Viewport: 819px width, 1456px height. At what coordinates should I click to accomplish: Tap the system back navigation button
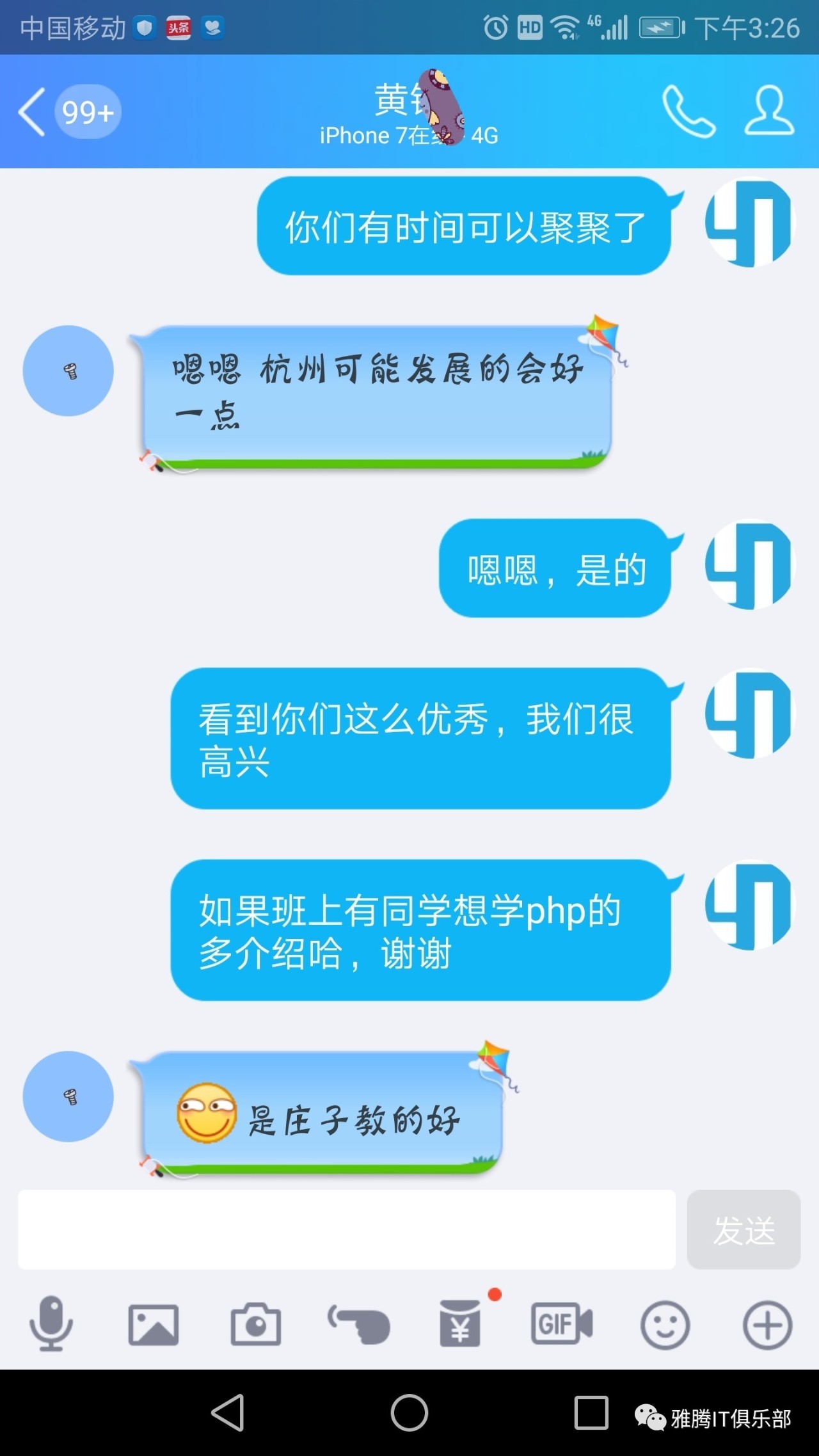point(228,1412)
